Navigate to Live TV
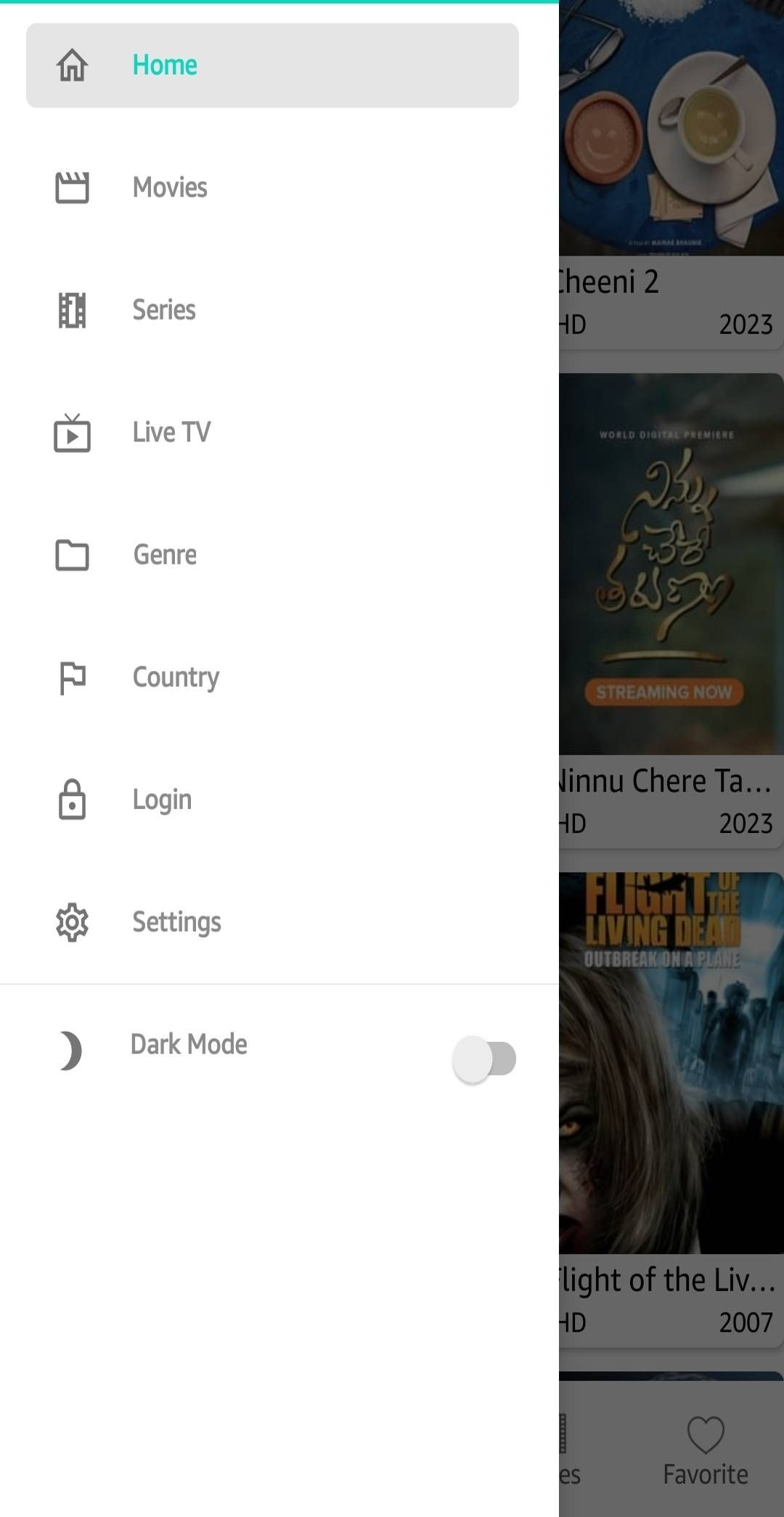This screenshot has width=784, height=1517. pos(171,431)
